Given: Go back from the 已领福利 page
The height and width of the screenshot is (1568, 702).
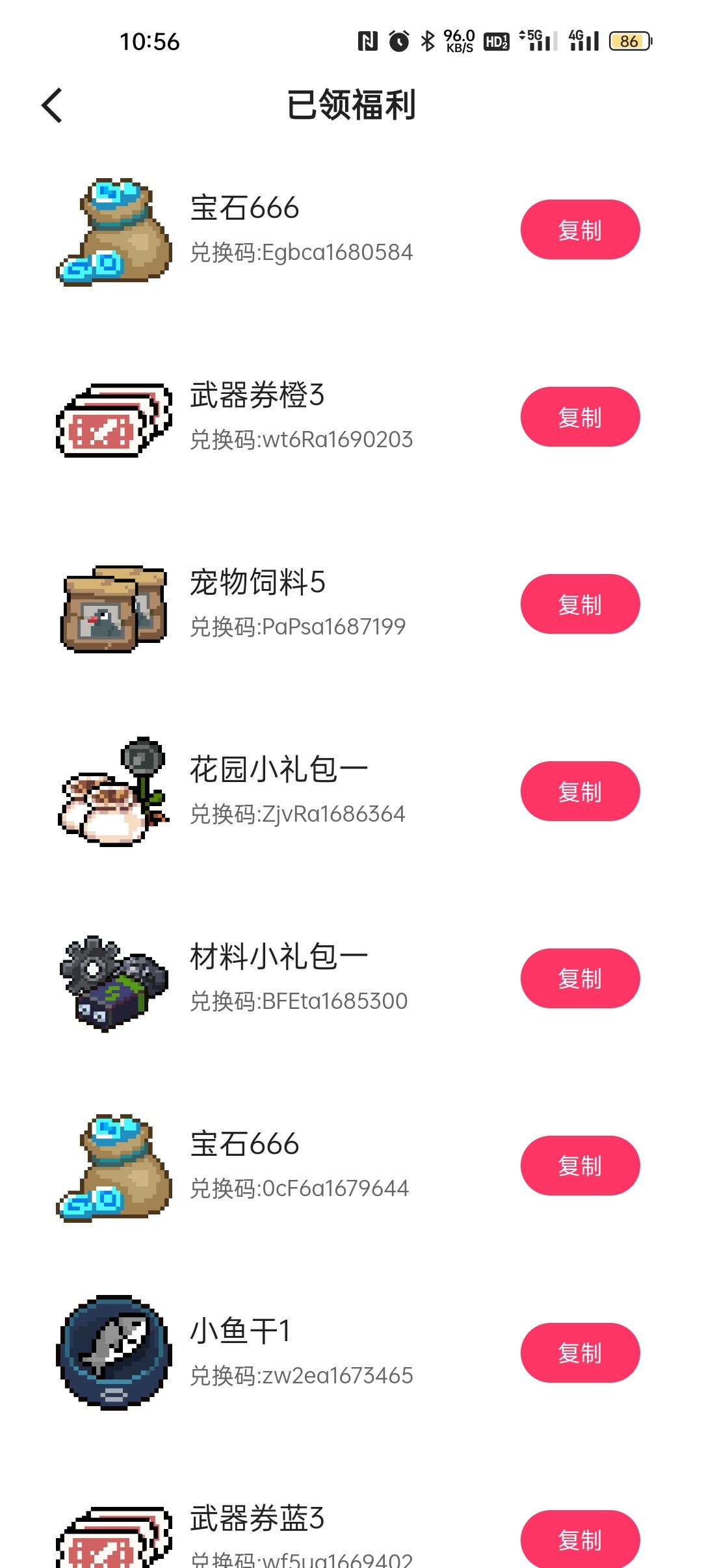Looking at the screenshot, I should (x=52, y=105).
